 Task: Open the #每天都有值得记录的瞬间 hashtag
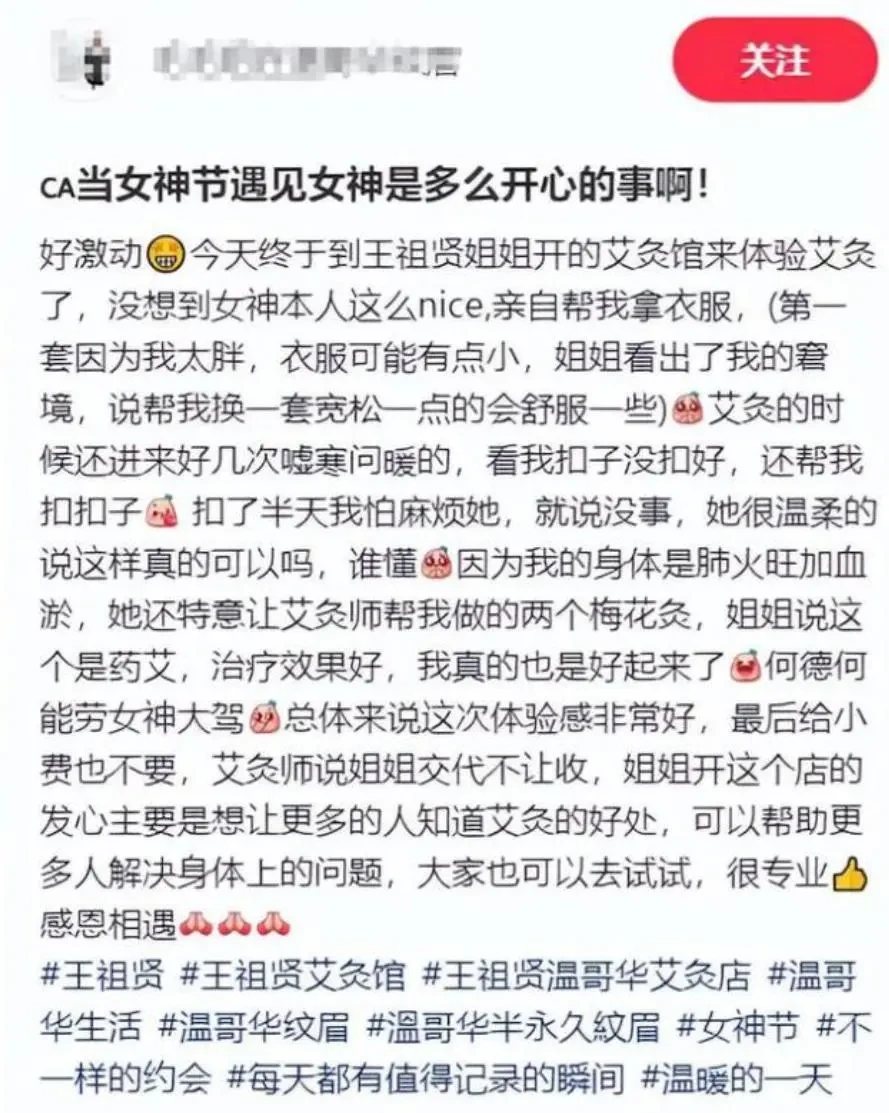[x=426, y=1078]
